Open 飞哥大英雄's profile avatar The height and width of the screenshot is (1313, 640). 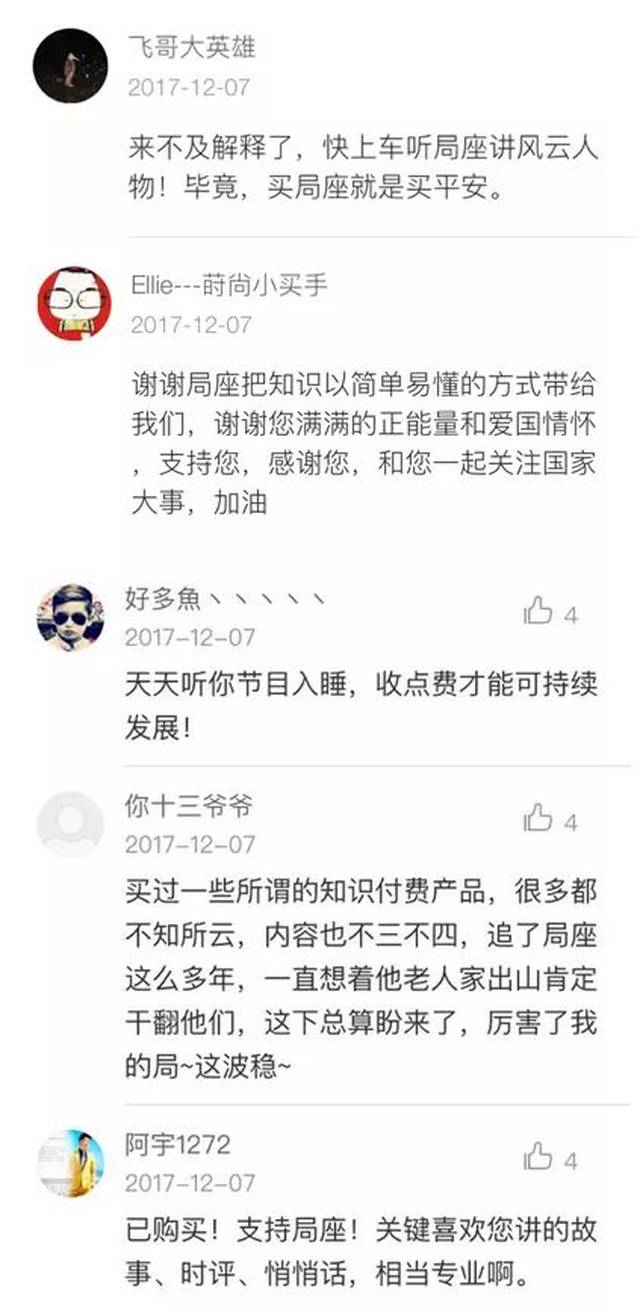pos(70,65)
